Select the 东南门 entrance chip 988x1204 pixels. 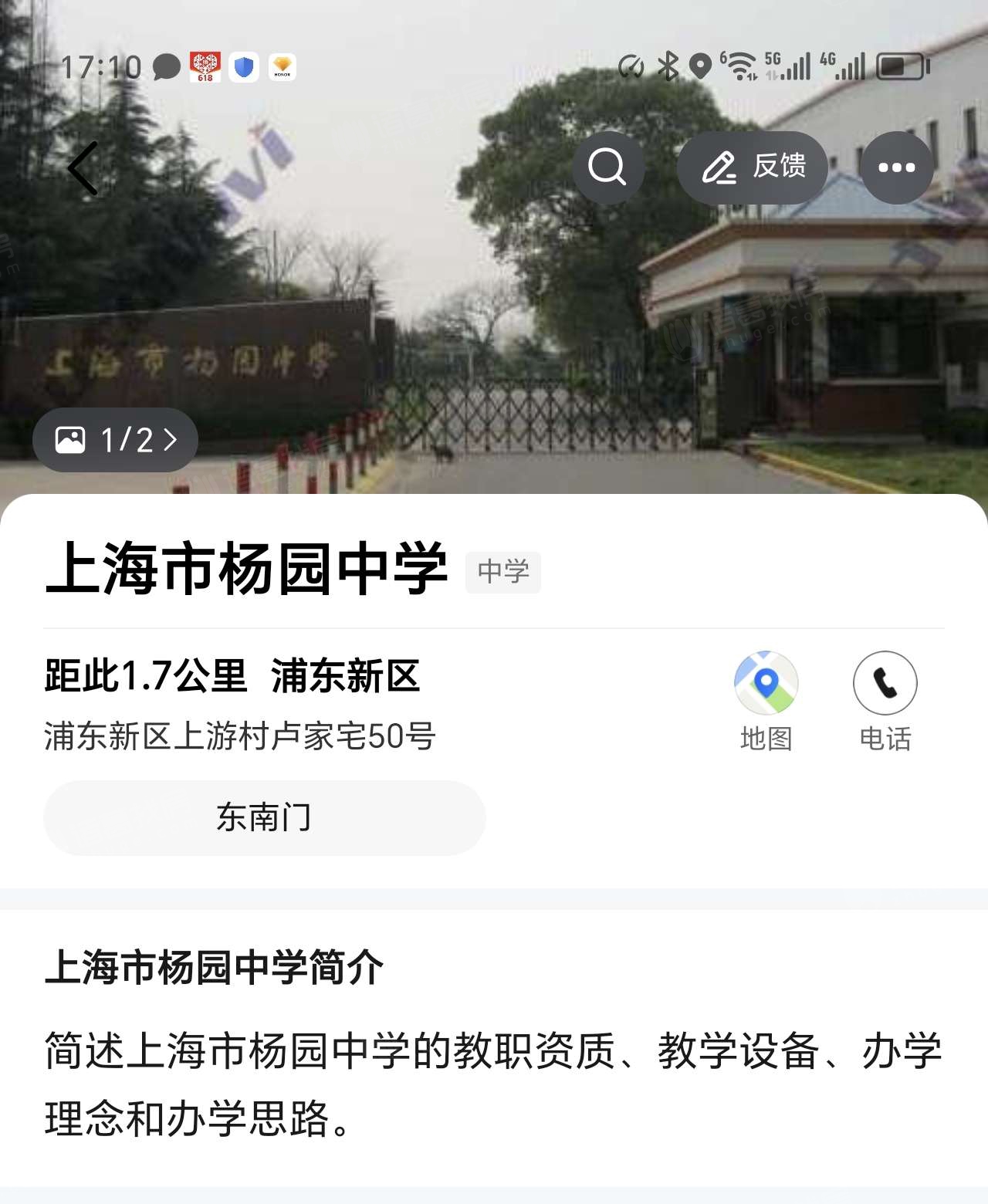click(264, 817)
